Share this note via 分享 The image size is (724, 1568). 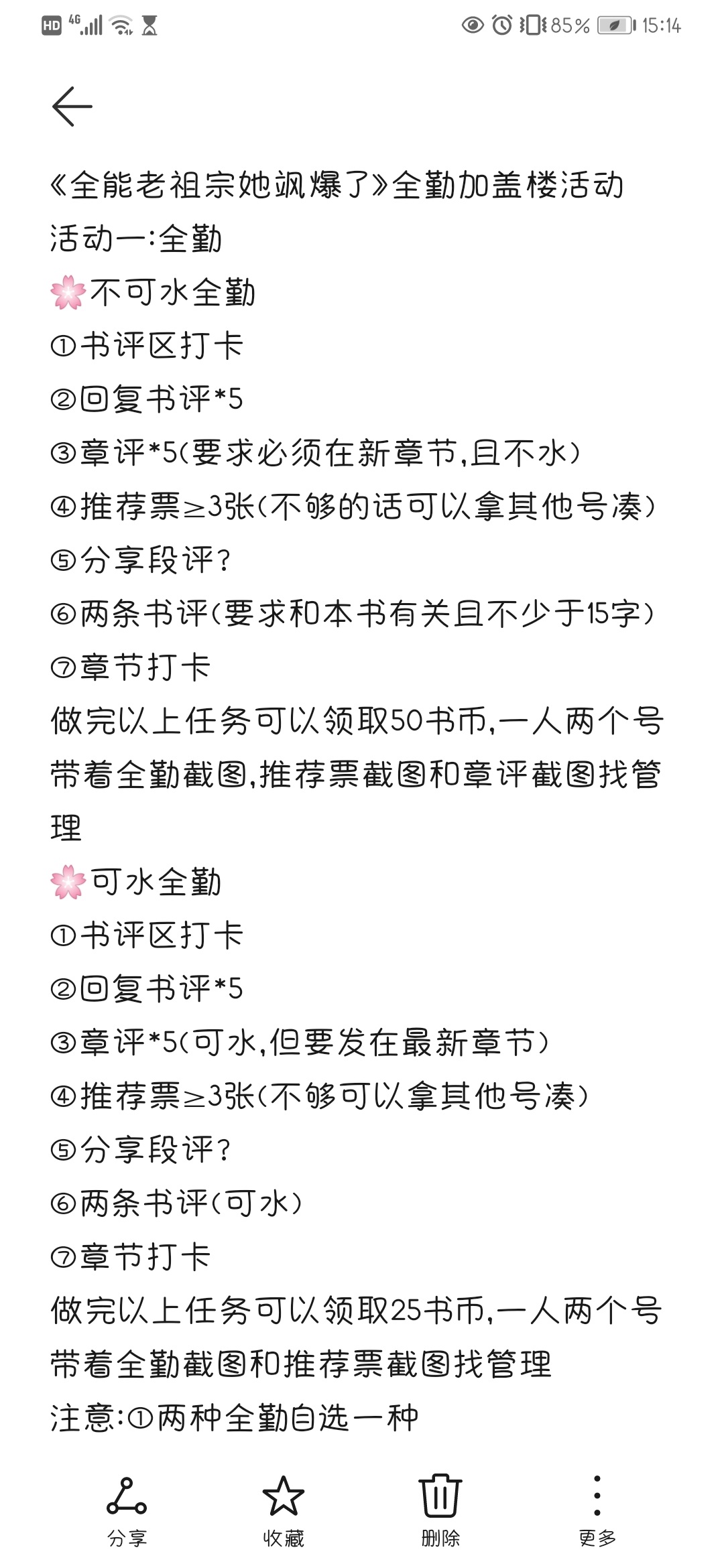click(x=127, y=1508)
